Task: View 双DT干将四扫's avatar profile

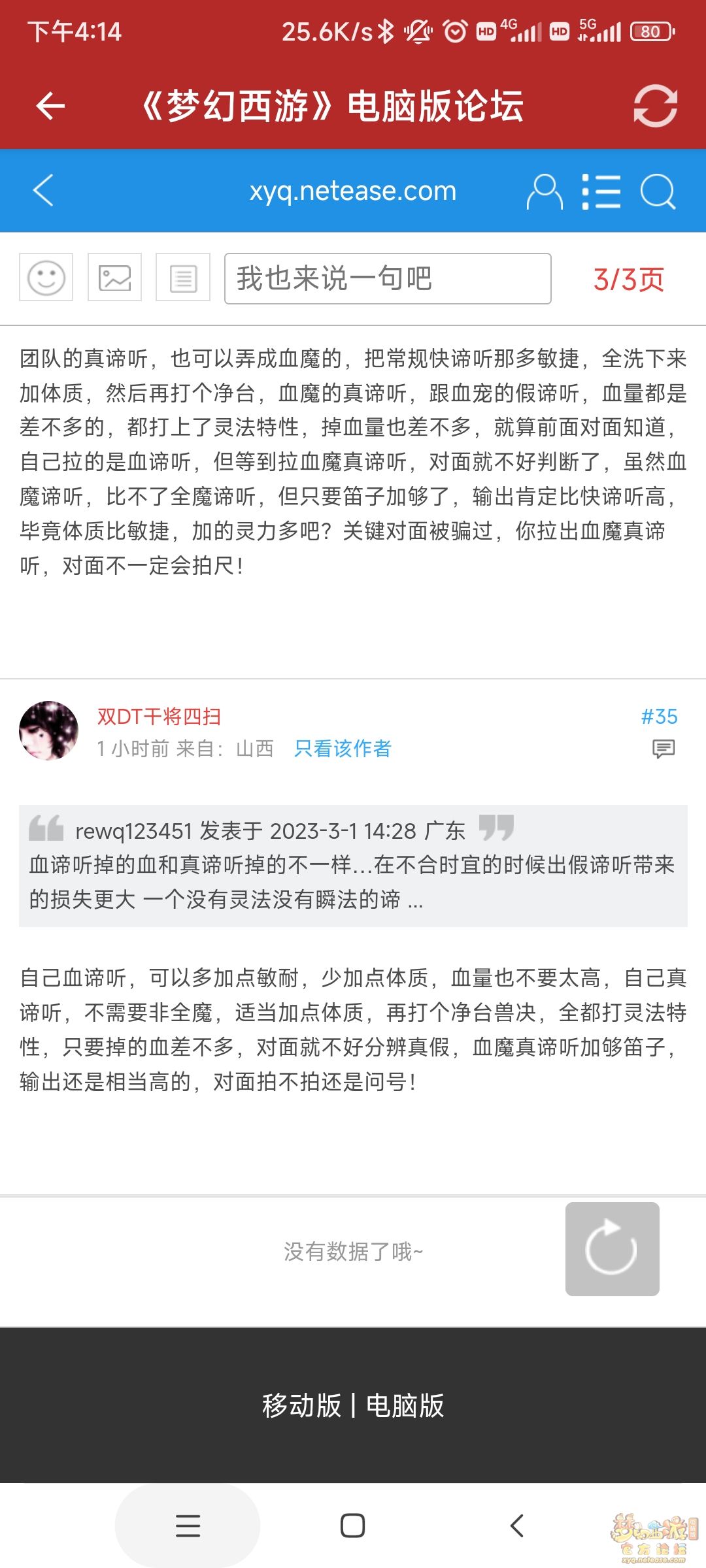Action: (x=49, y=730)
